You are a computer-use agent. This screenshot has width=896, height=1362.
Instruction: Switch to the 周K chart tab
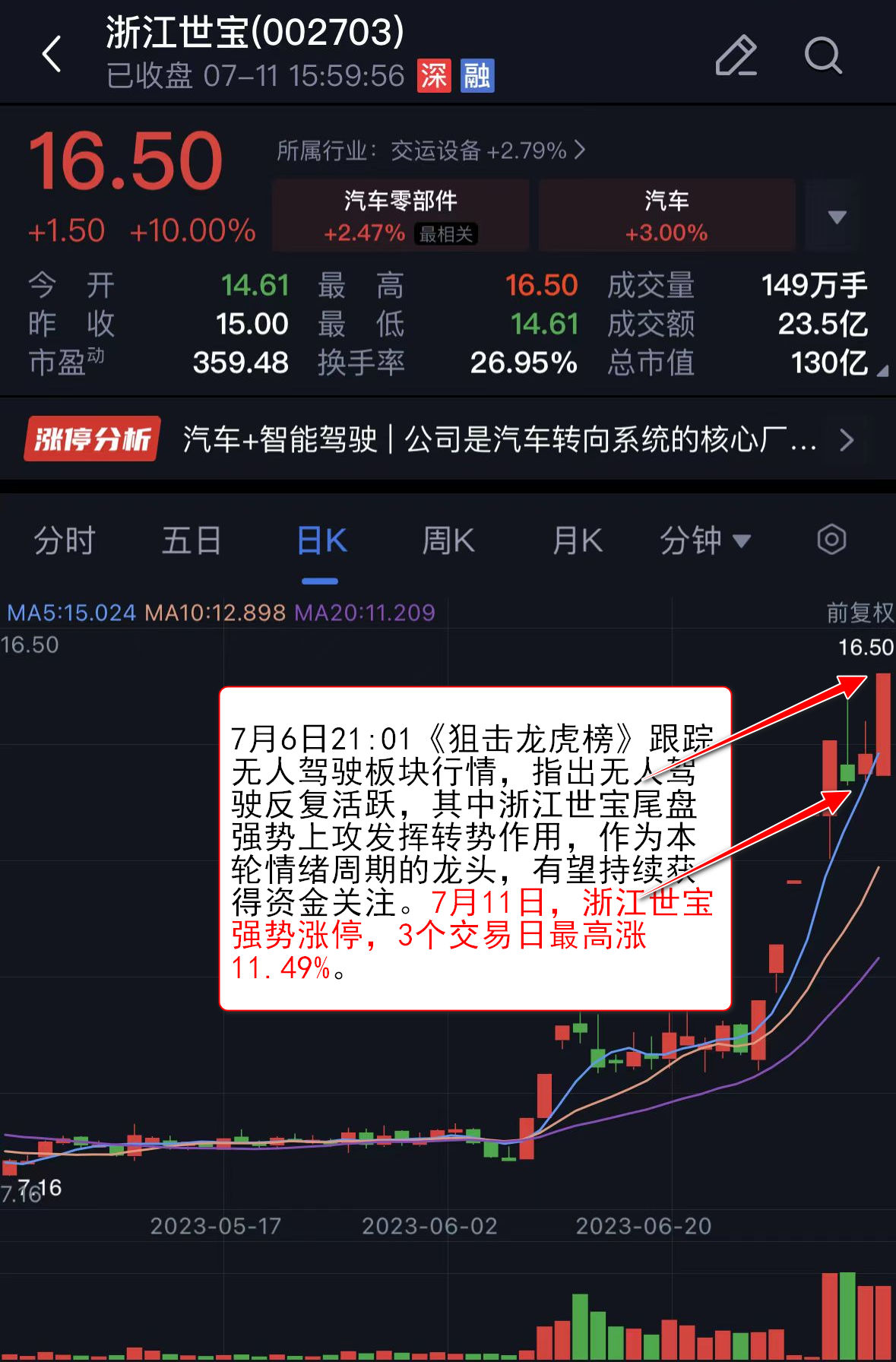[448, 541]
